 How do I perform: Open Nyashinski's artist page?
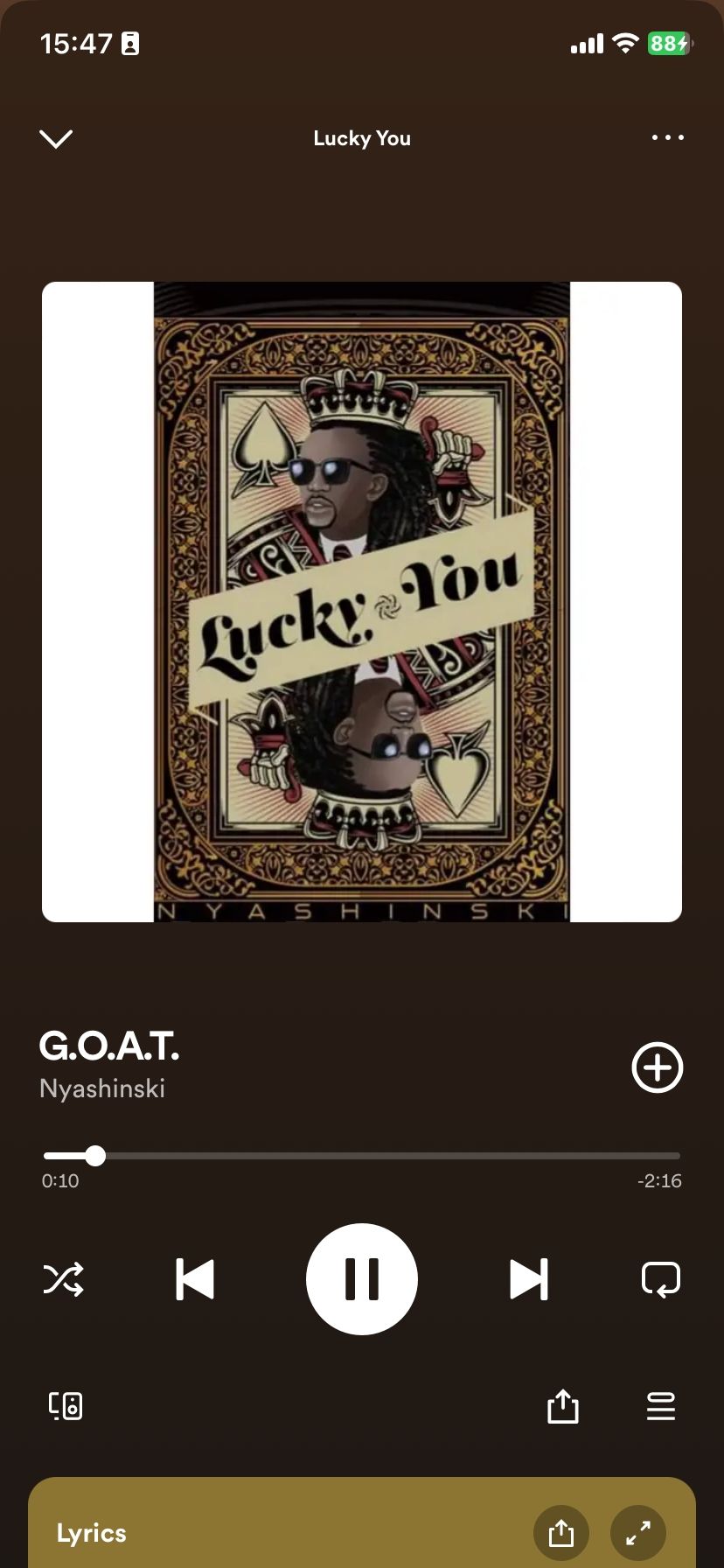(x=102, y=1088)
